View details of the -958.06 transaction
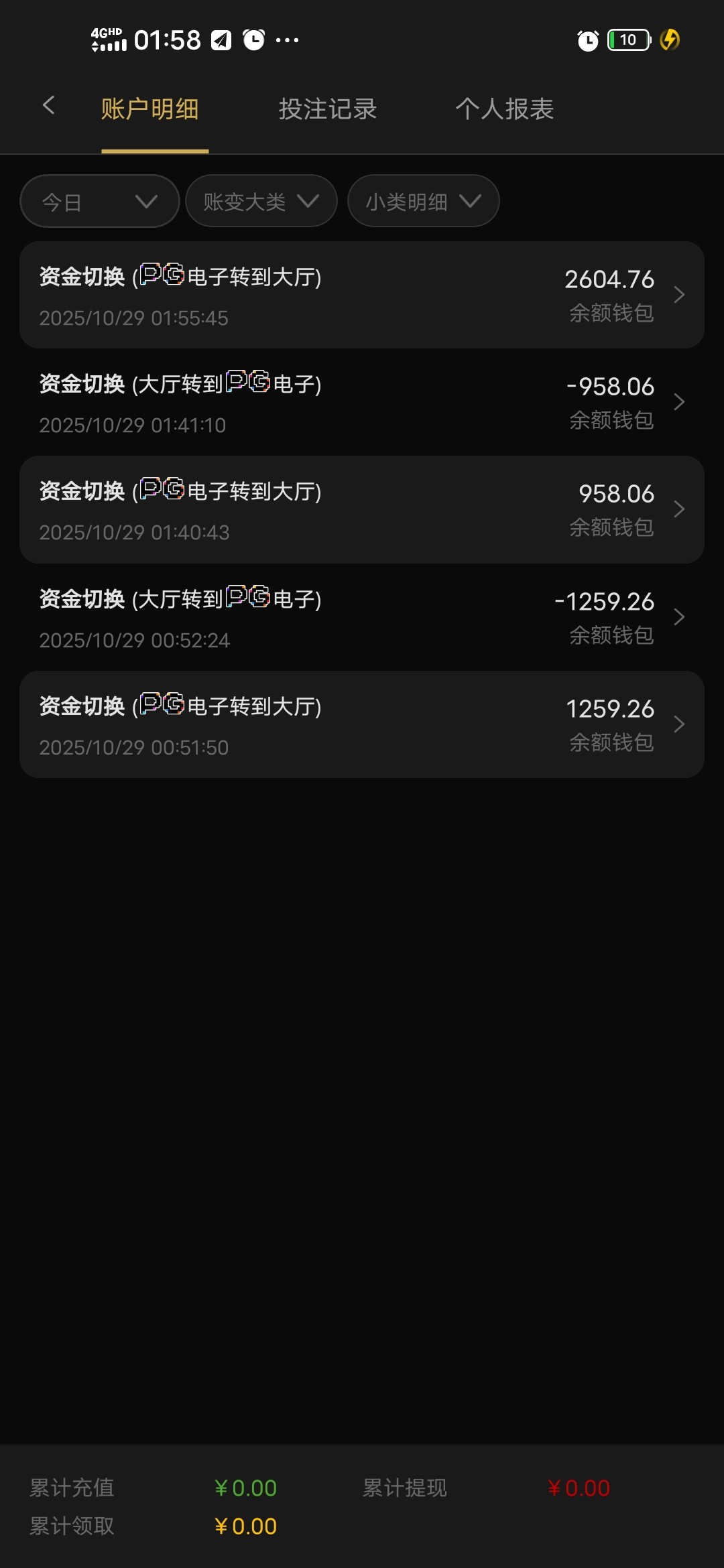 362,402
